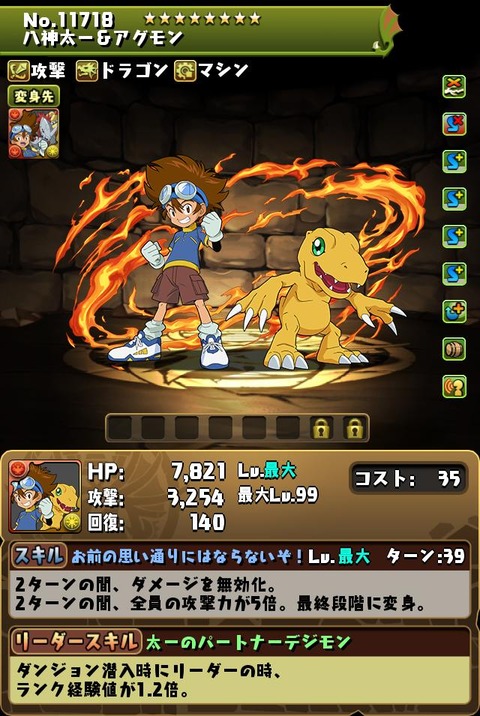Open the スキル skill description panel
Screen dimensions: 480x716
coord(240,579)
